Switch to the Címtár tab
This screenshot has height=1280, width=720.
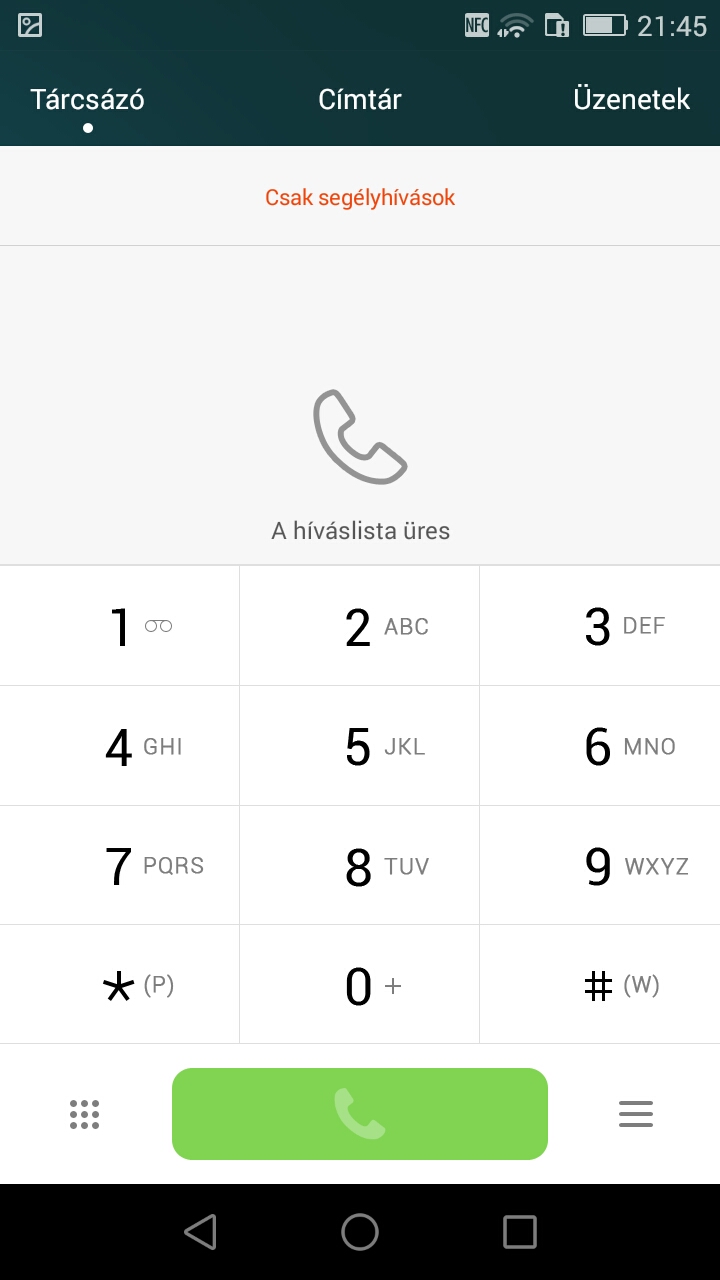(359, 100)
